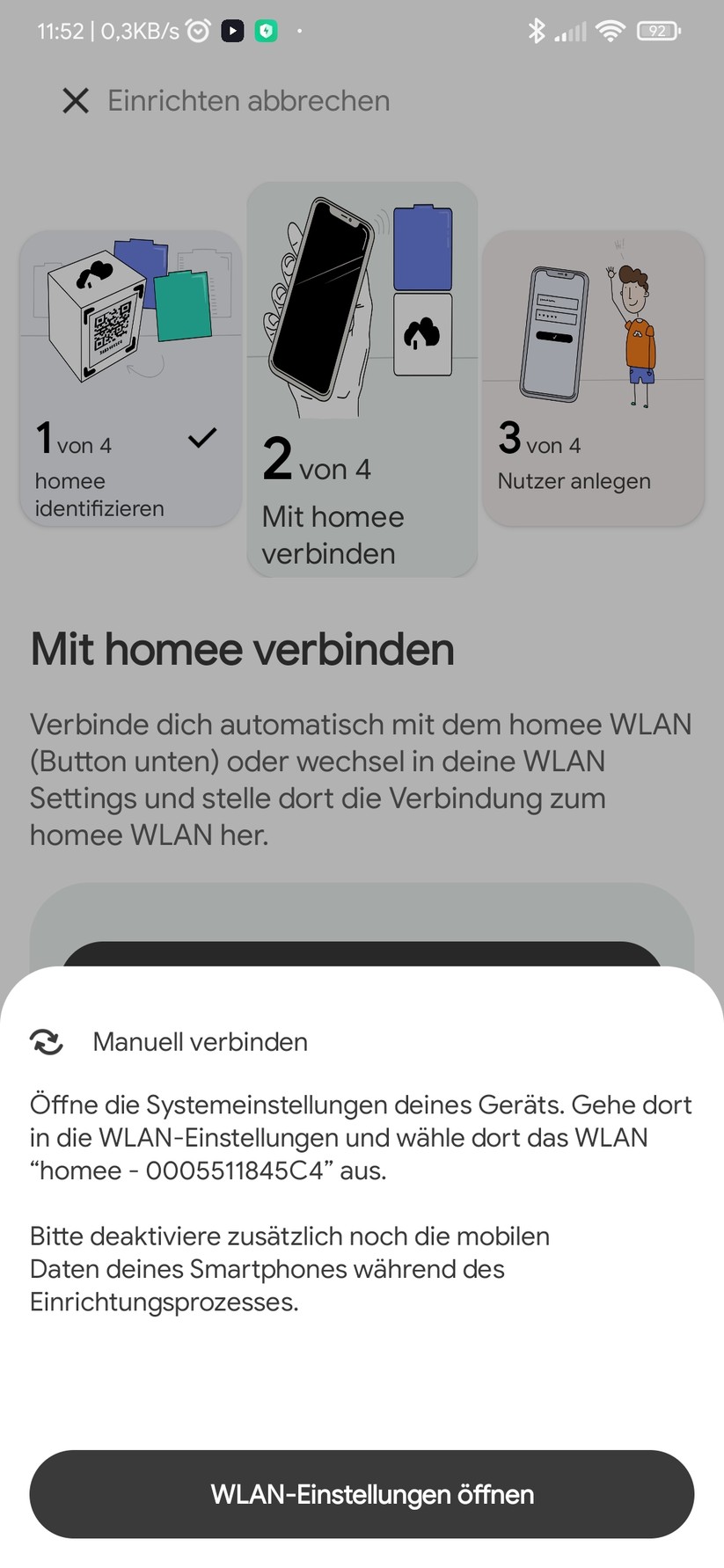Tap the checkmark on the '1 von 4' card
Viewport: 724px width, 1568px height.
[x=201, y=437]
